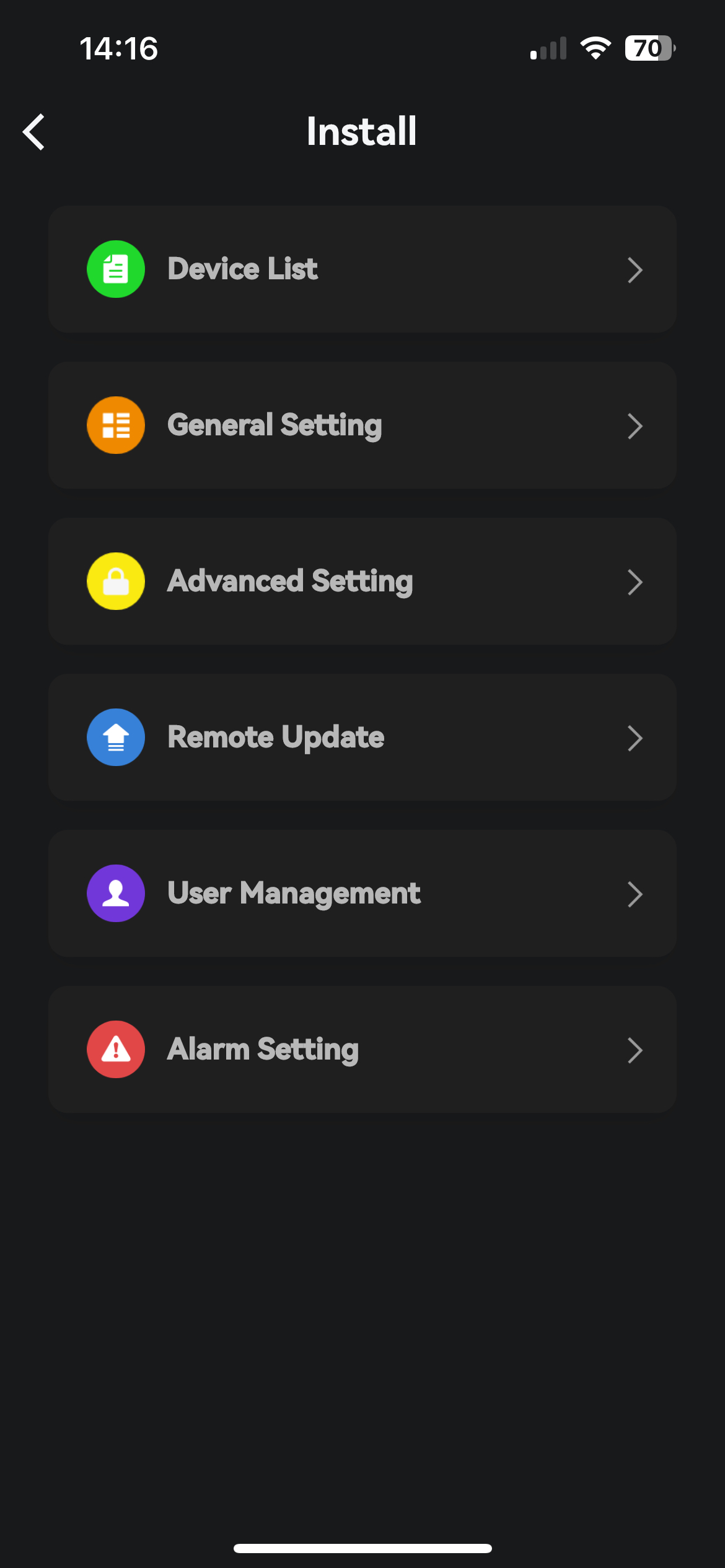Go to Alarm Setting
This screenshot has height=1568, width=725.
(362, 1050)
